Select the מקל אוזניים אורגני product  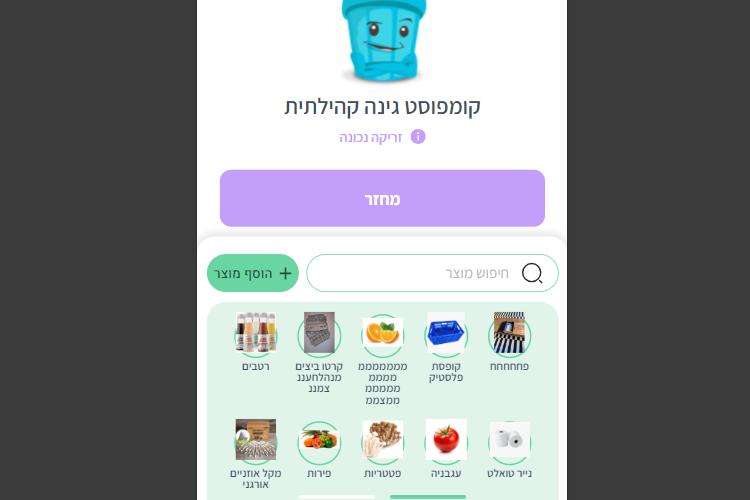coord(255,441)
